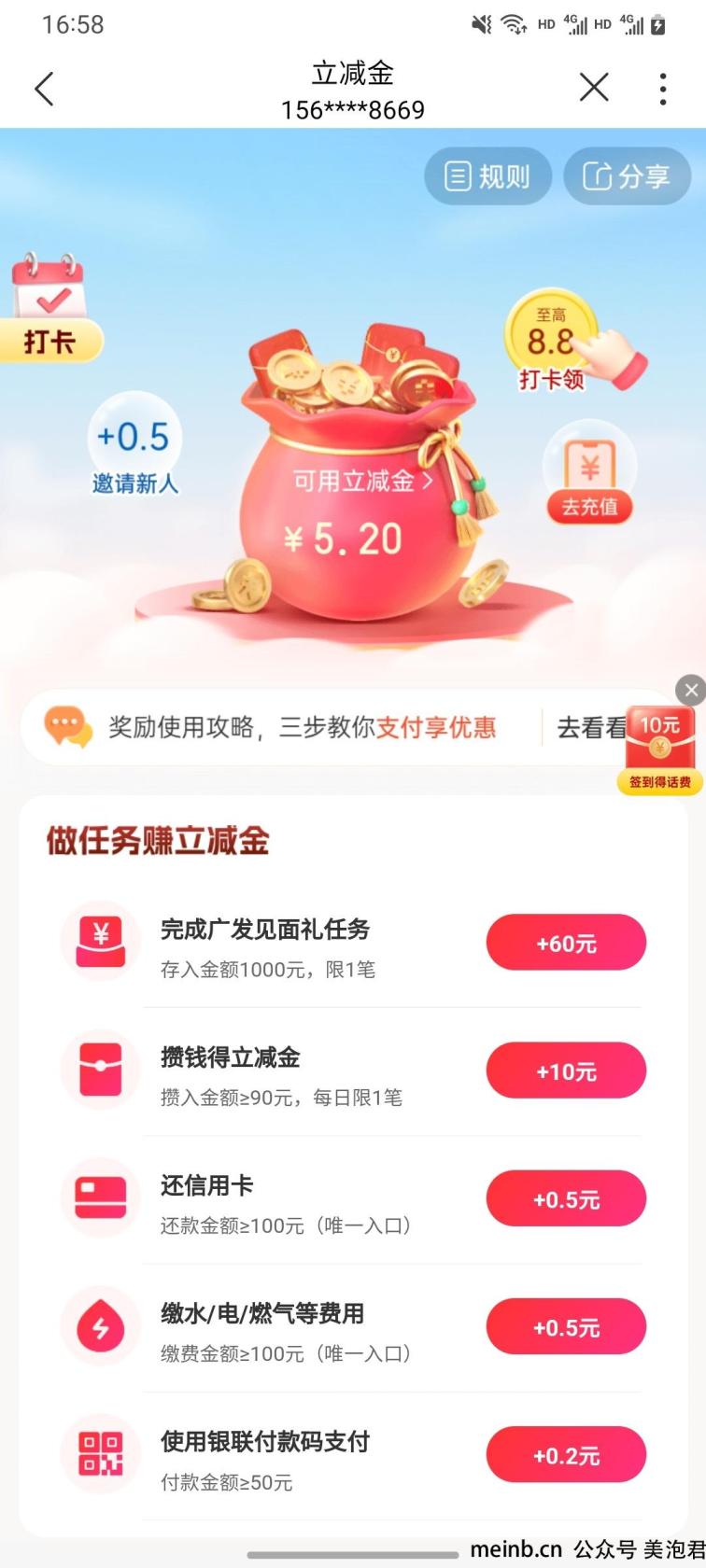Tap the 分享 share button
This screenshot has width=706, height=1568.
point(627,175)
